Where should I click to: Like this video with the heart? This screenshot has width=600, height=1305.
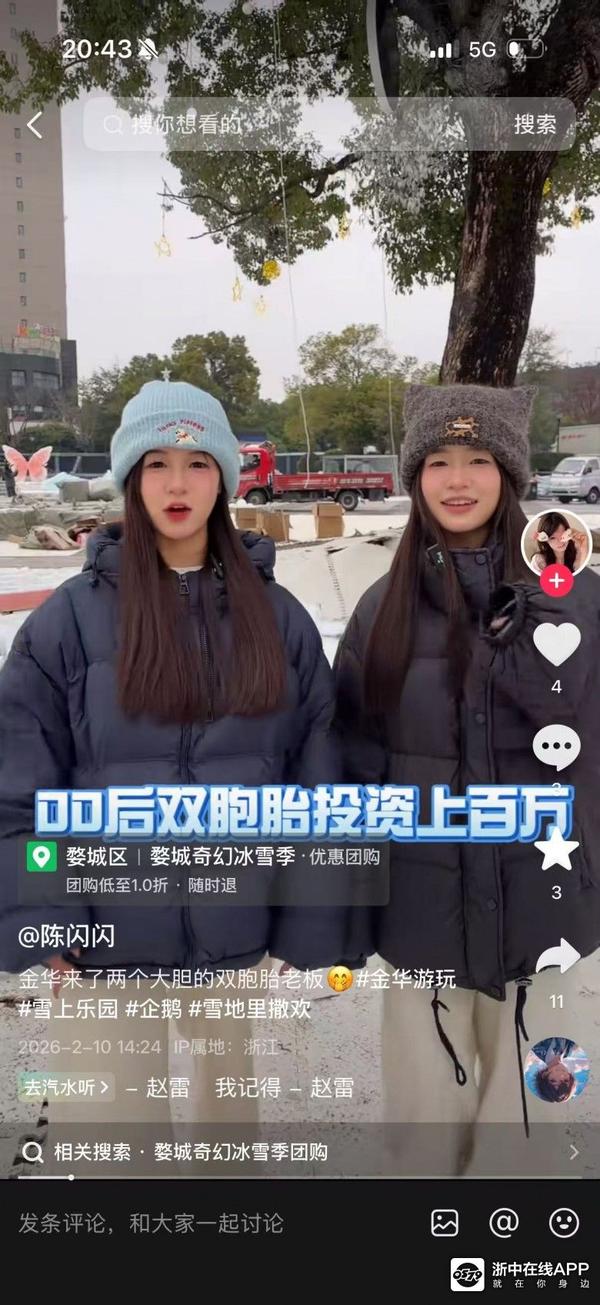556,644
